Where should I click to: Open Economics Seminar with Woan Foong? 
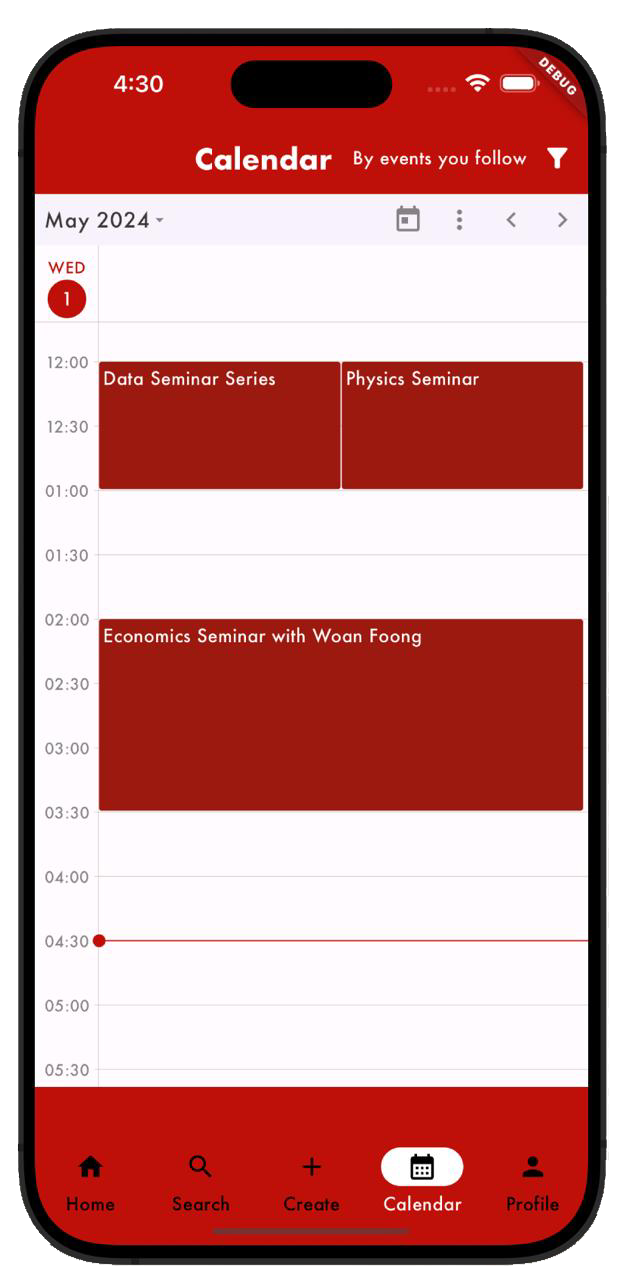341,714
